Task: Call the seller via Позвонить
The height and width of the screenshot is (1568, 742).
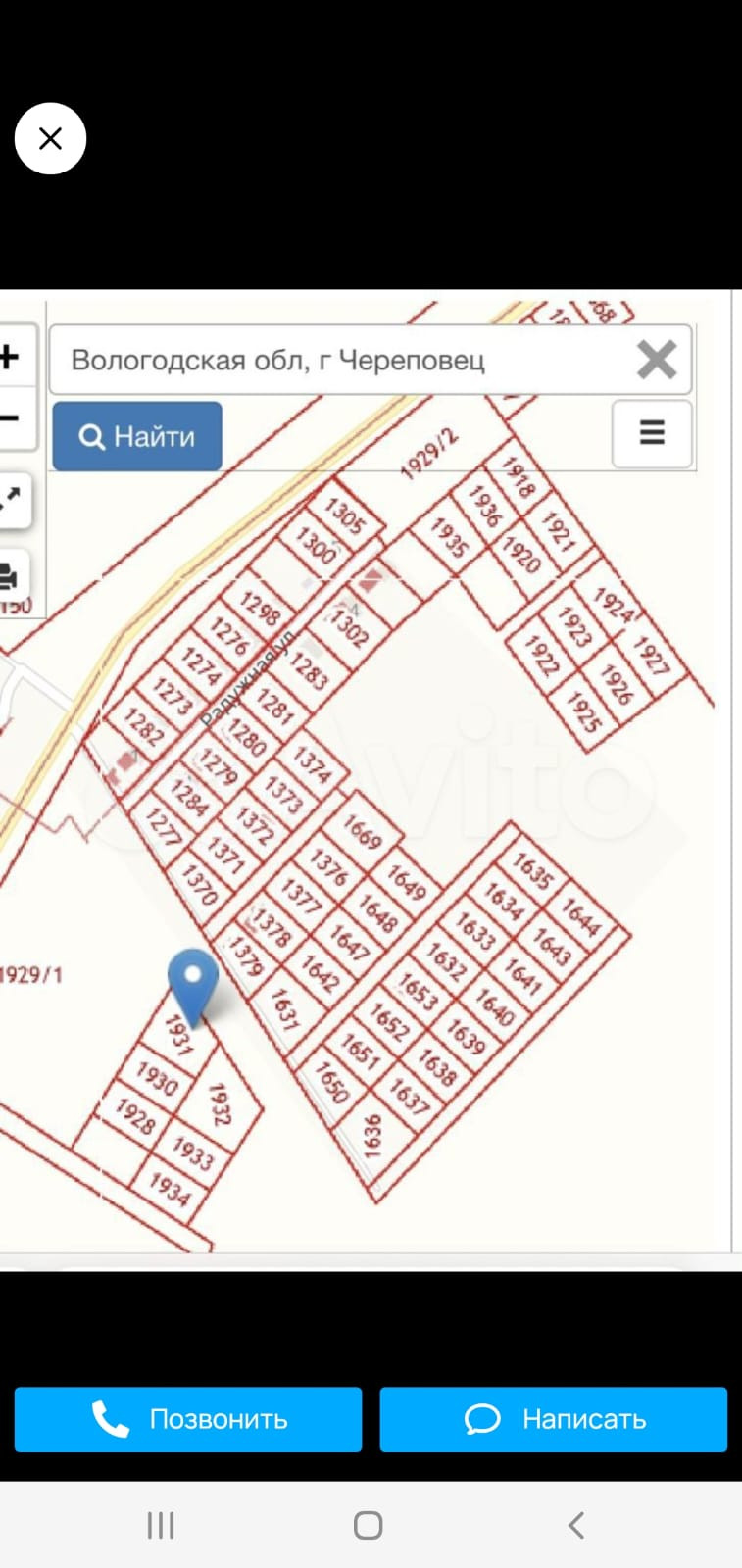Action: (x=188, y=1419)
